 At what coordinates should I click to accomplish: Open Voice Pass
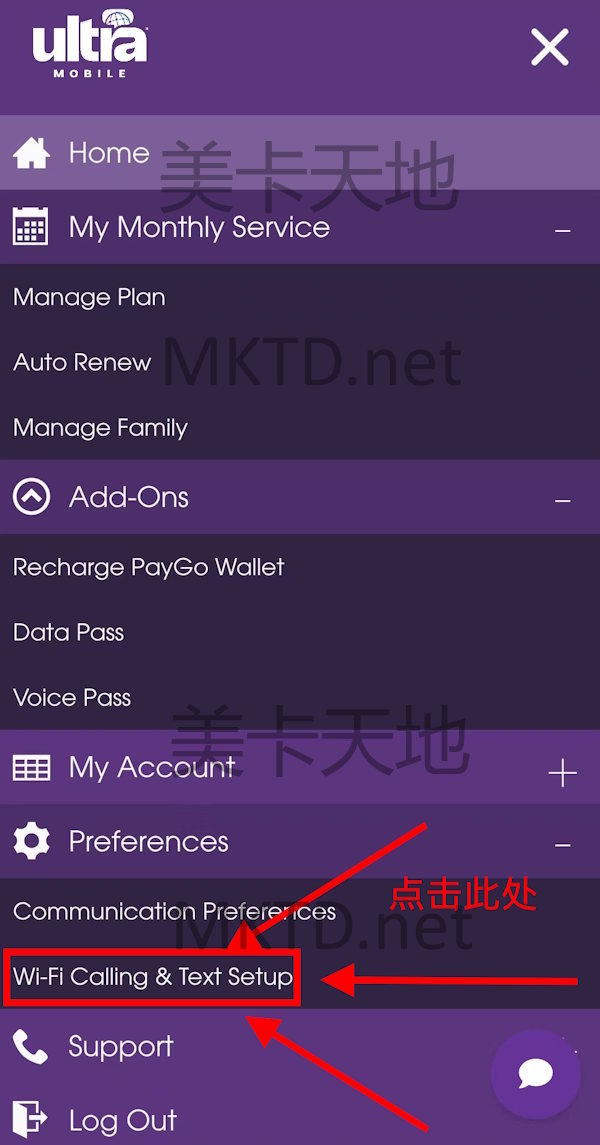72,697
